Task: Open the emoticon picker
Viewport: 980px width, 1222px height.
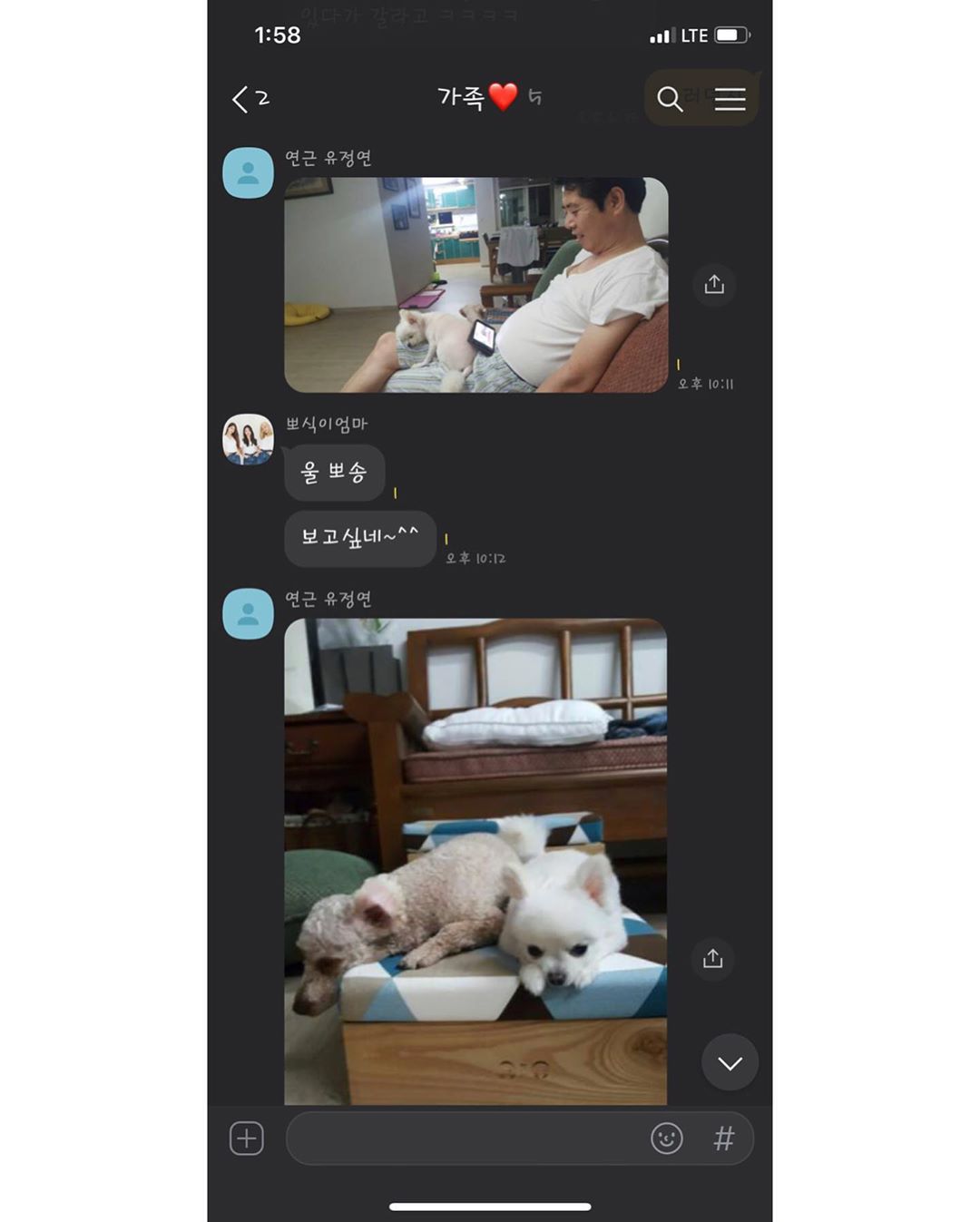Action: coord(667,1138)
